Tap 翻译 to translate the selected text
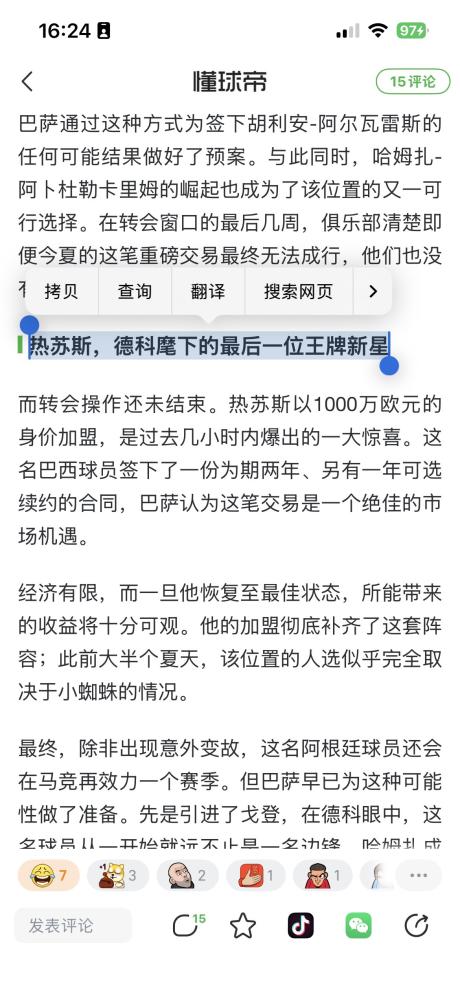The width and height of the screenshot is (460, 995). click(x=208, y=291)
